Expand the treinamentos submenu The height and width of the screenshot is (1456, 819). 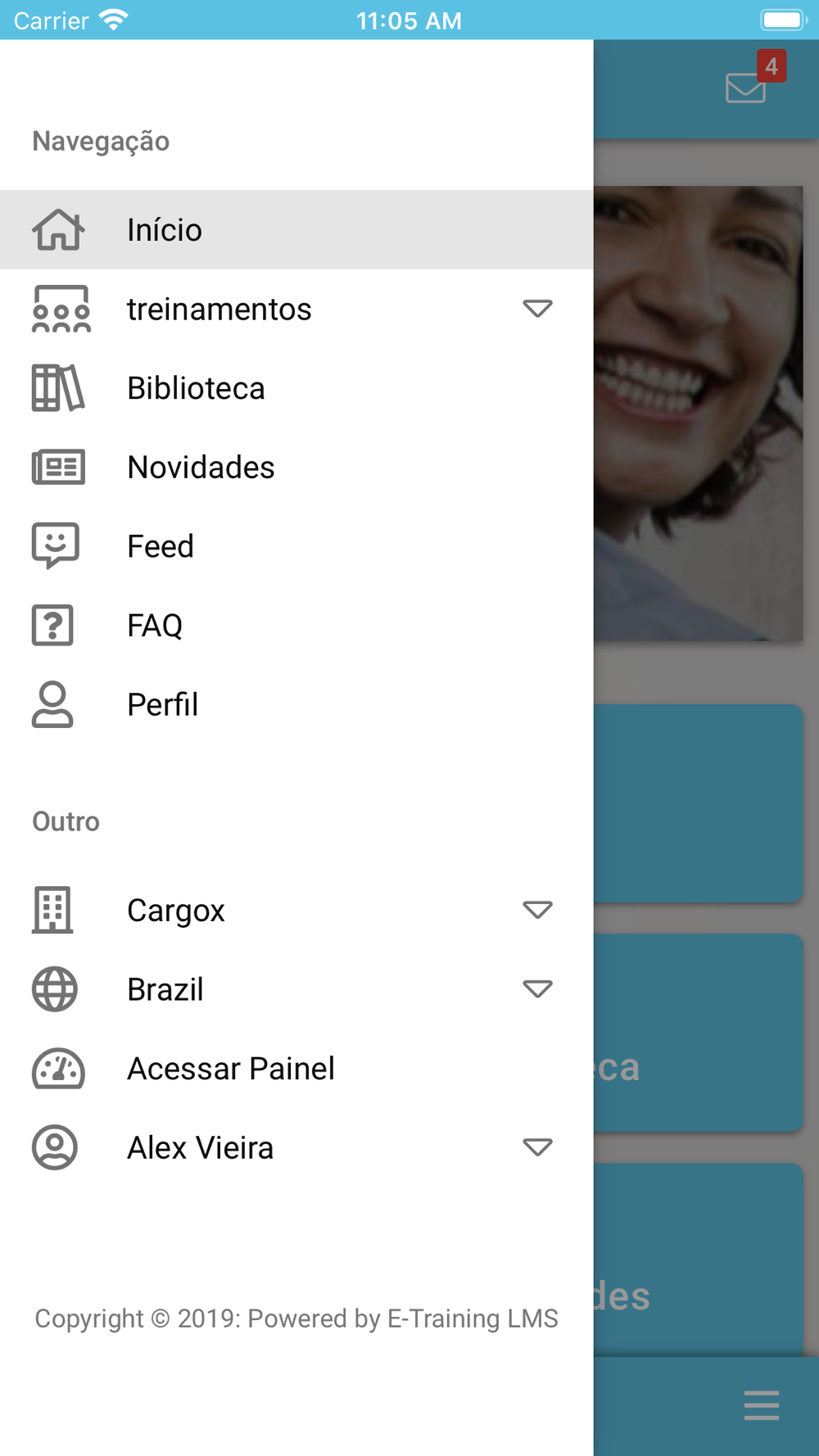coord(296,309)
